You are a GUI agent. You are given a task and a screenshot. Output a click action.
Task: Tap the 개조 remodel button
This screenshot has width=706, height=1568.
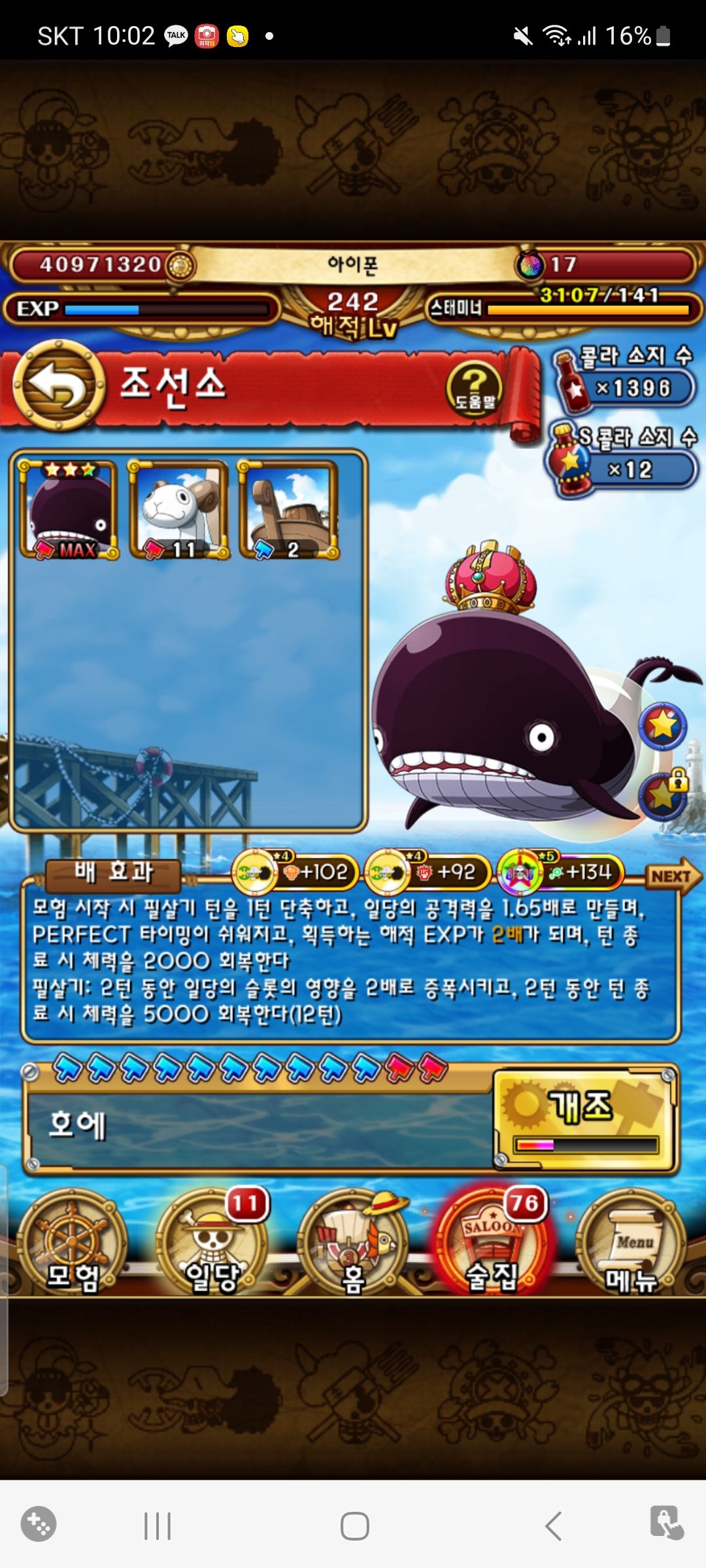(x=584, y=1119)
